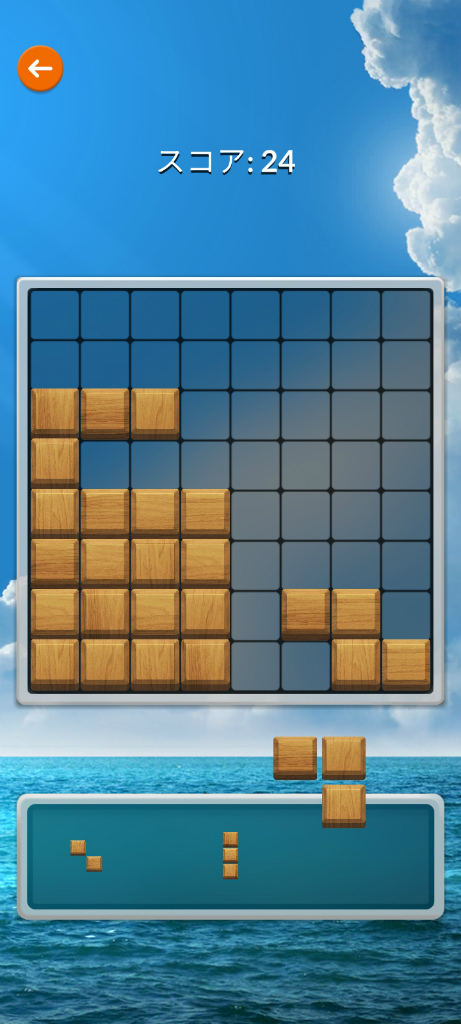The height and width of the screenshot is (1024, 461).
Task: Tap the orange back arrow button
Action: click(x=40, y=68)
